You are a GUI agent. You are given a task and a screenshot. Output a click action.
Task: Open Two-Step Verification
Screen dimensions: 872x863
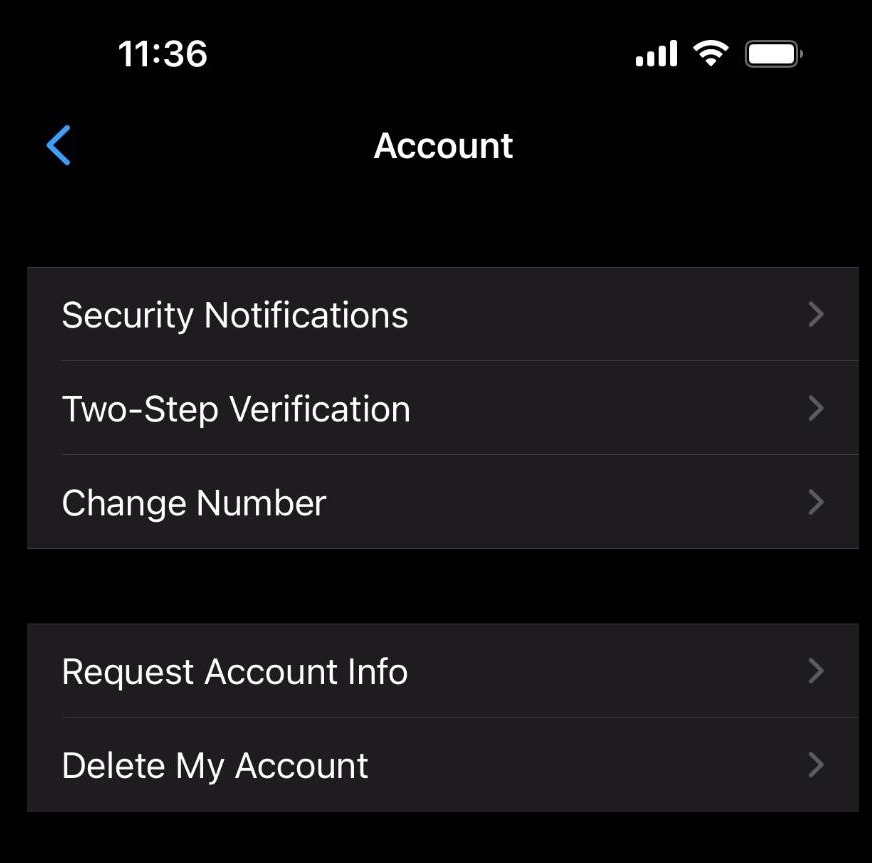point(442,409)
